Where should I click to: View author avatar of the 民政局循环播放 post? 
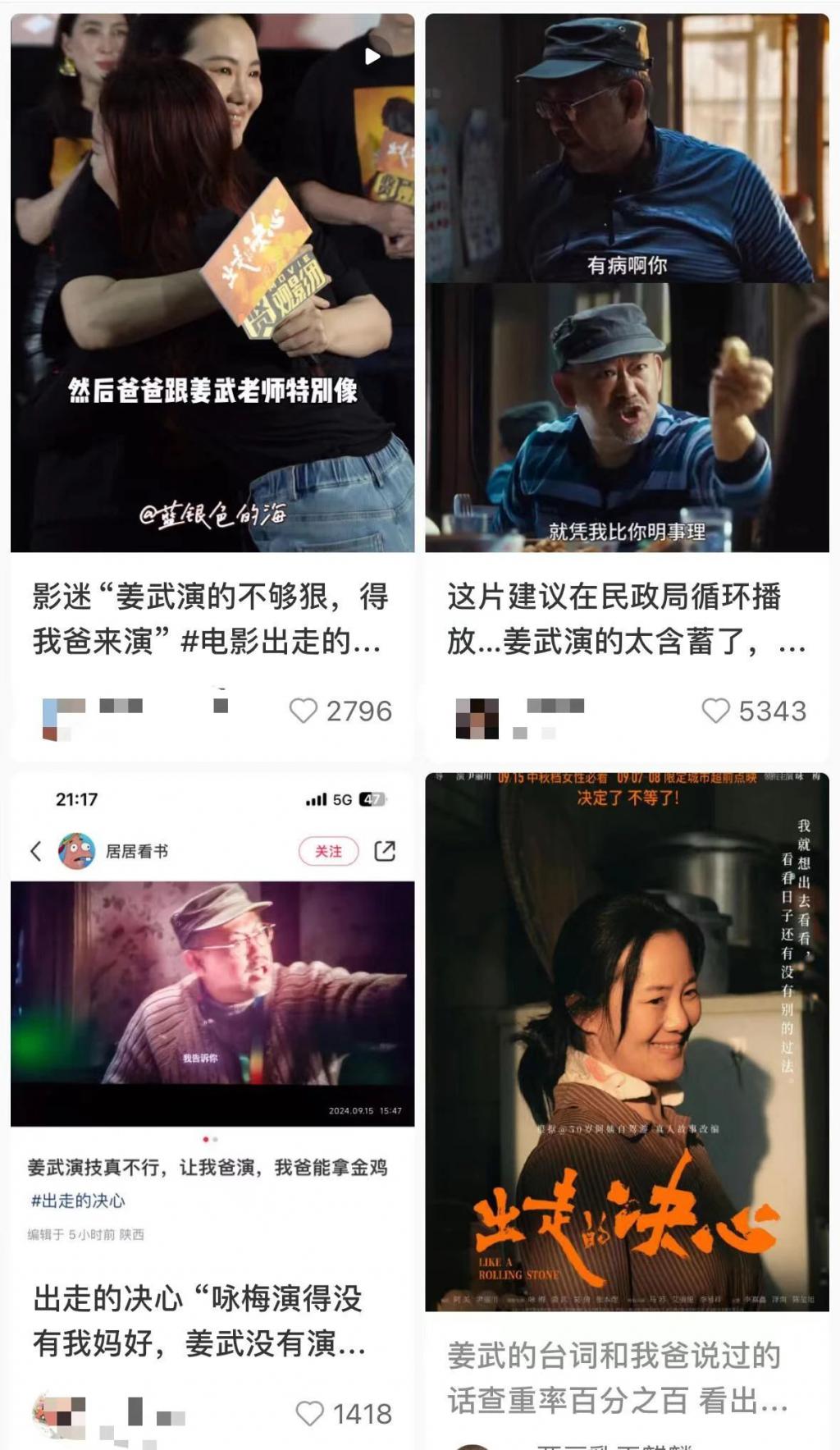(477, 718)
